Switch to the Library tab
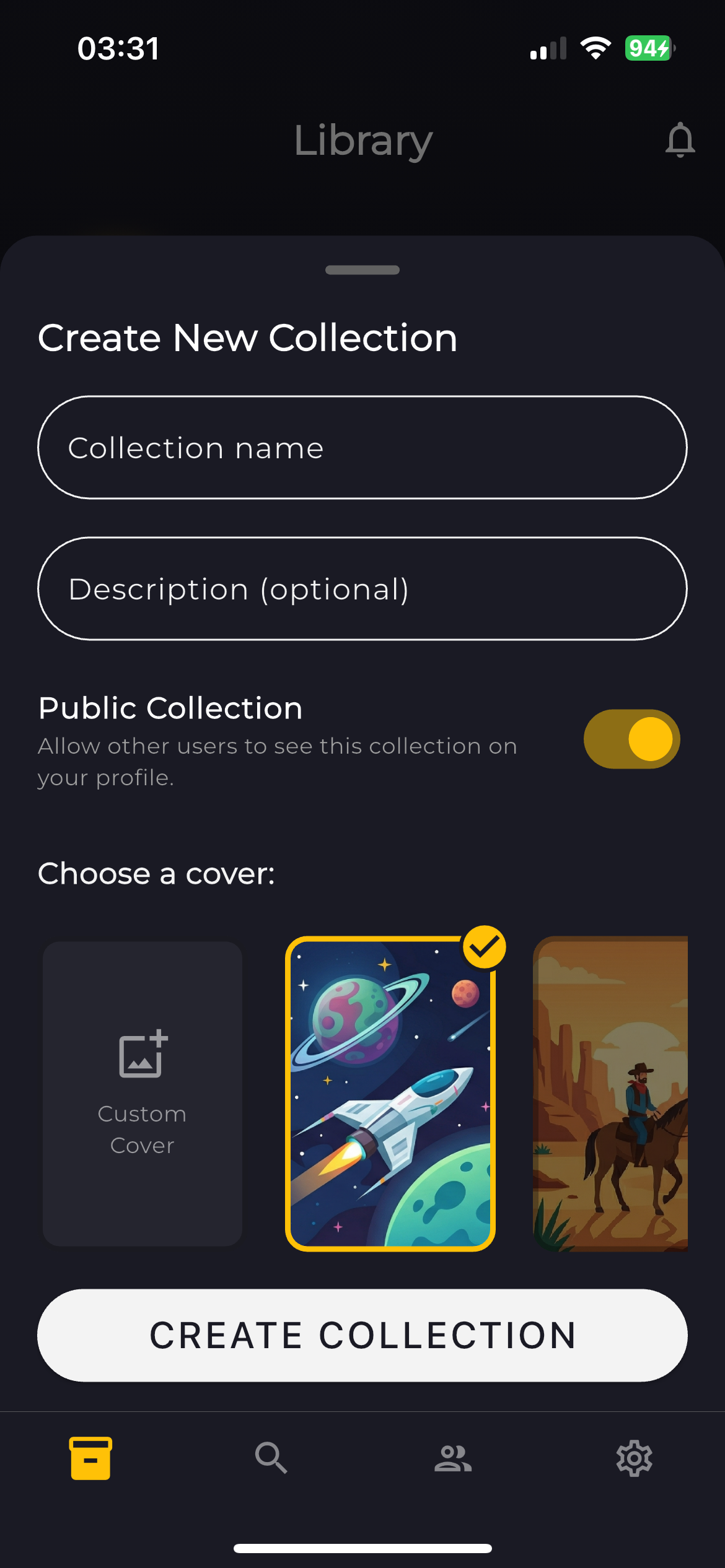The width and height of the screenshot is (725, 1568). click(90, 1458)
